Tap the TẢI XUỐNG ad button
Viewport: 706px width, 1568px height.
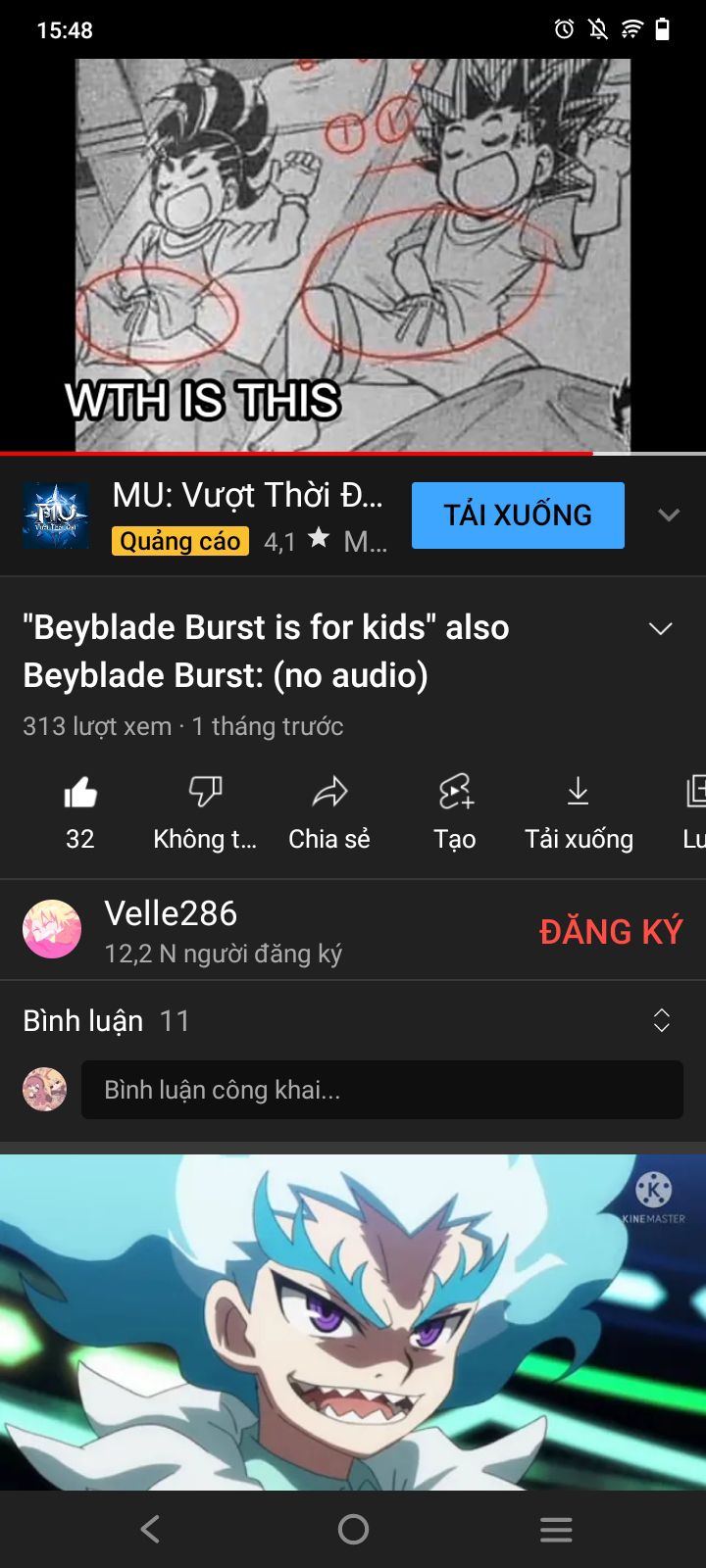coord(518,515)
